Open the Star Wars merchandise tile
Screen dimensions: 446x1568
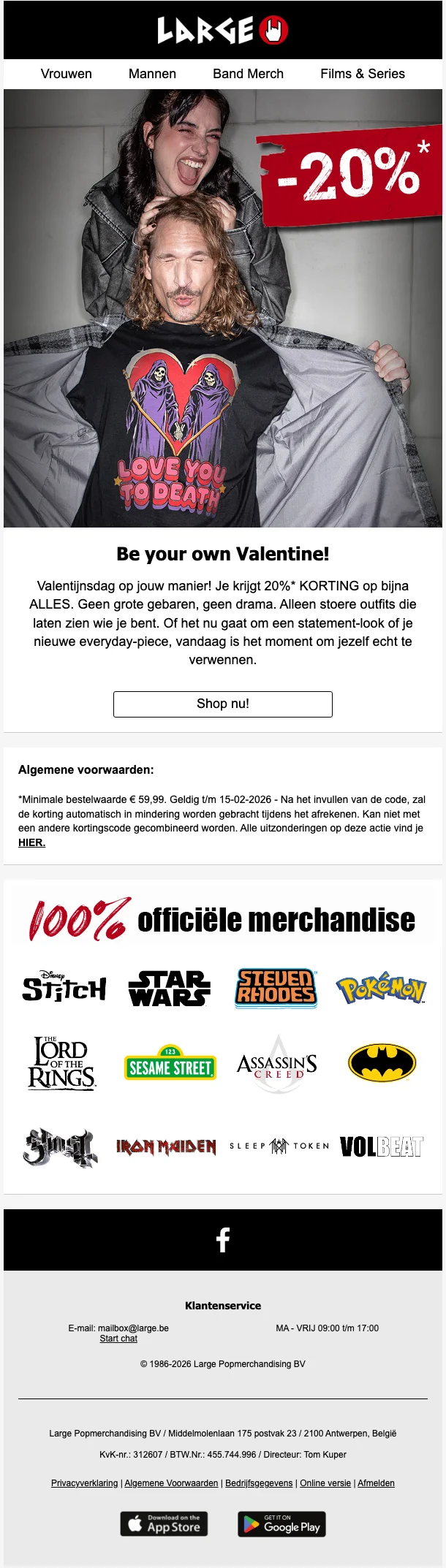point(169,989)
